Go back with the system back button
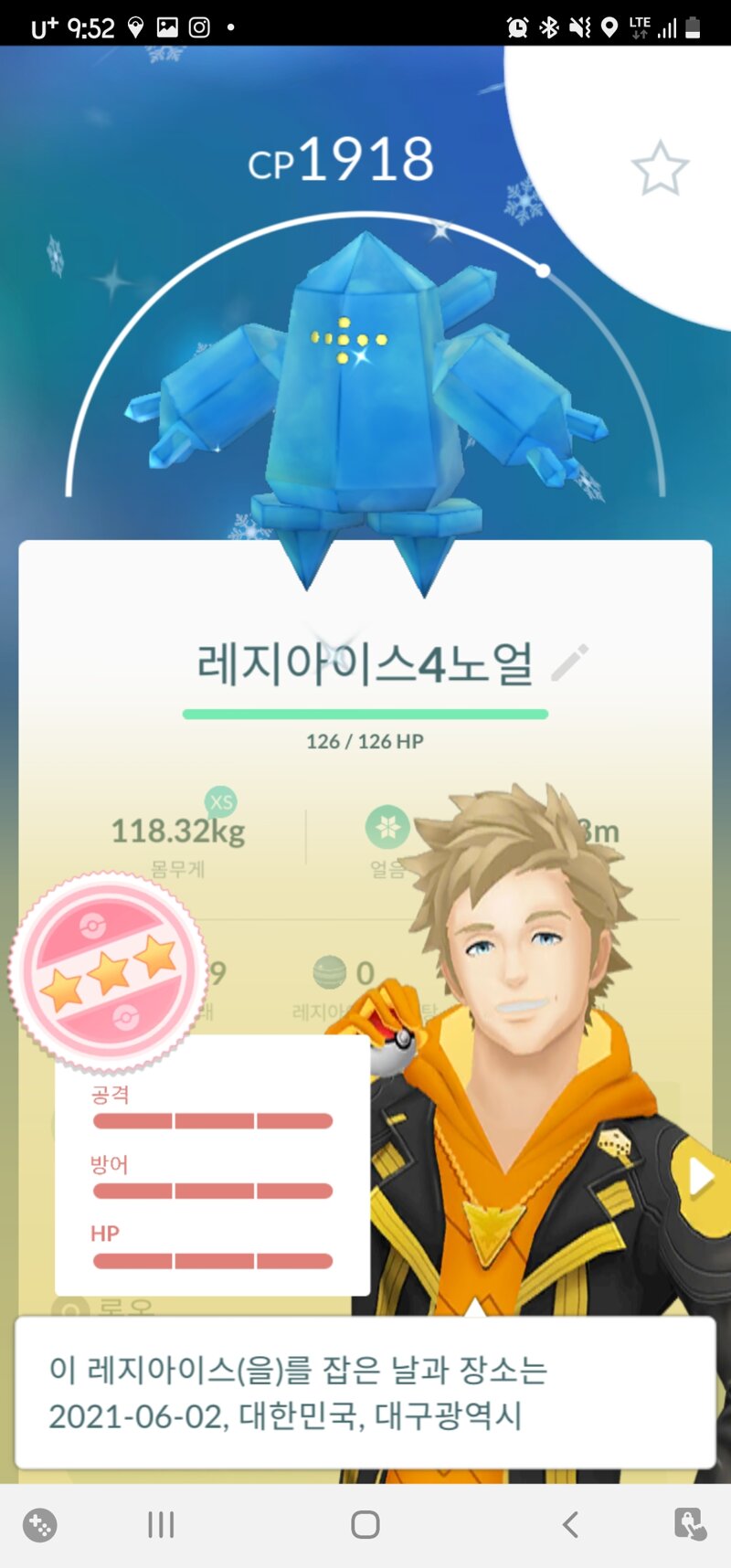 point(570,1524)
